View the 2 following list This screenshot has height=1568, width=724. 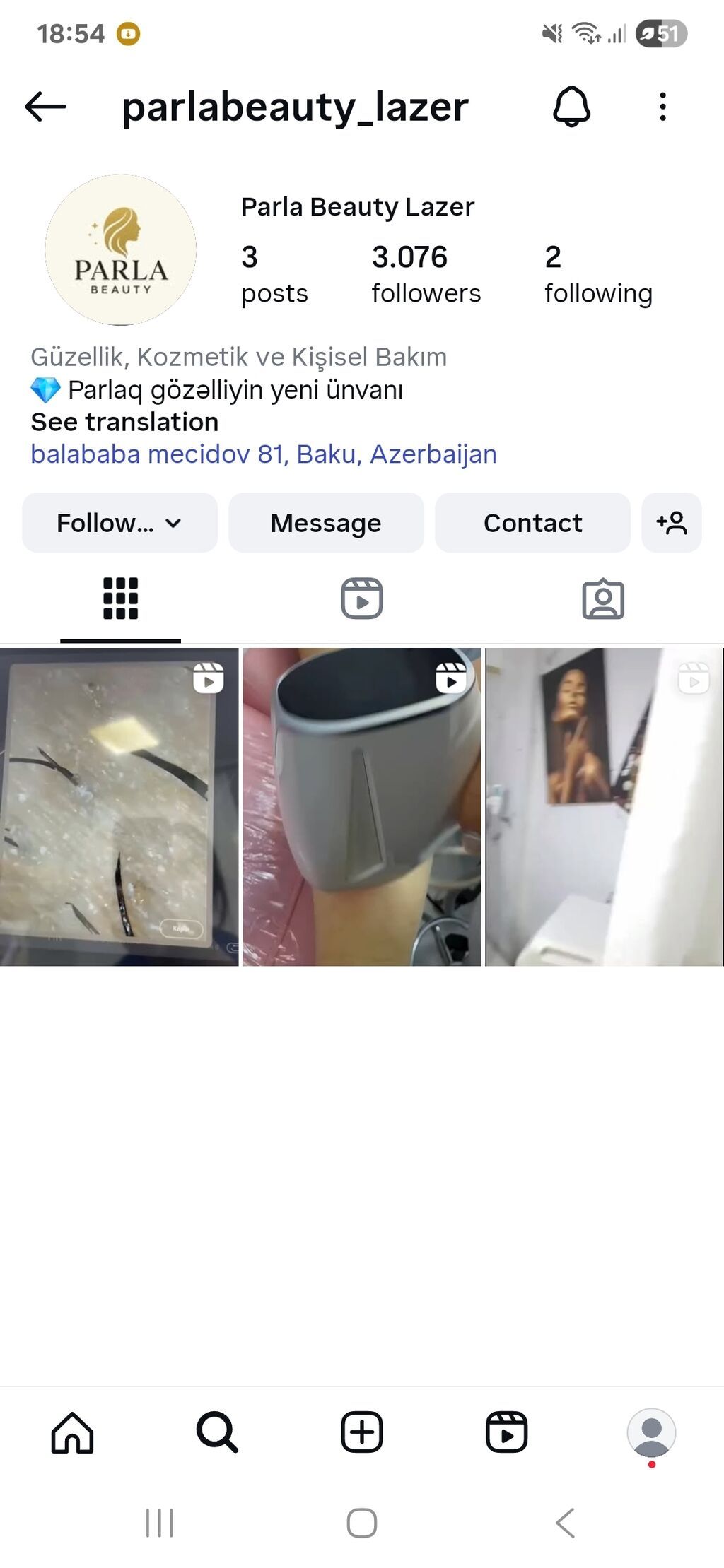[597, 274]
